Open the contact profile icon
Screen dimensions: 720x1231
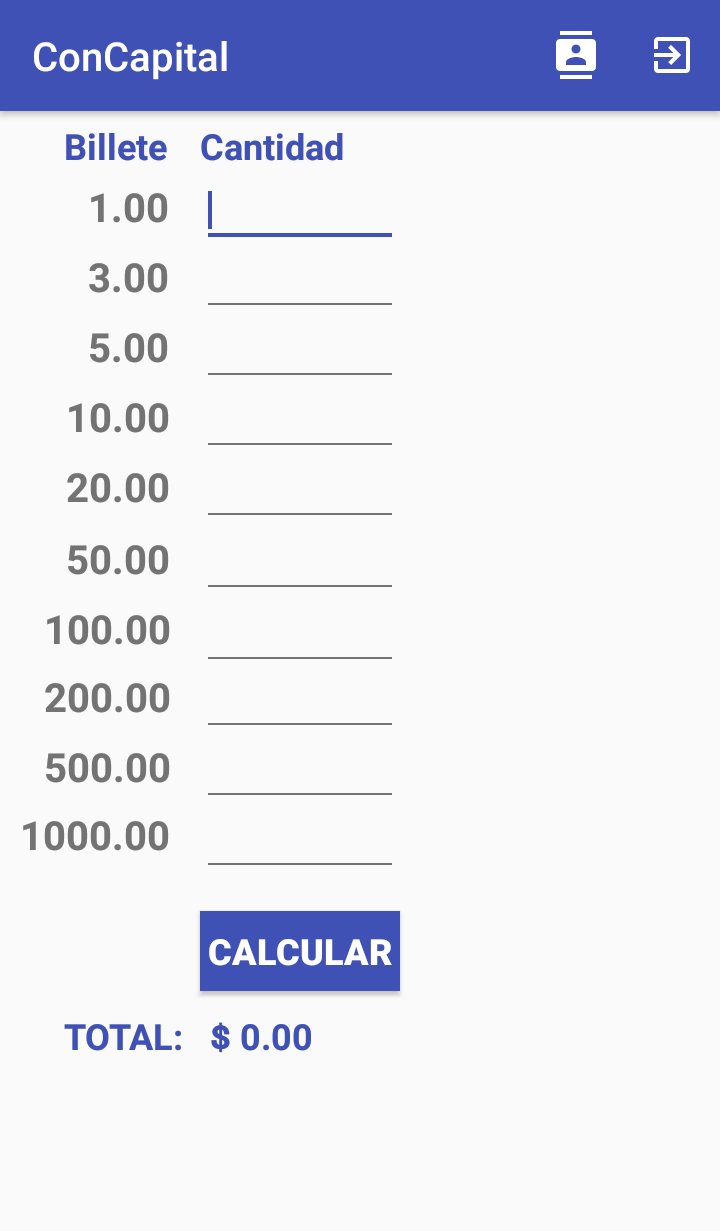(576, 56)
